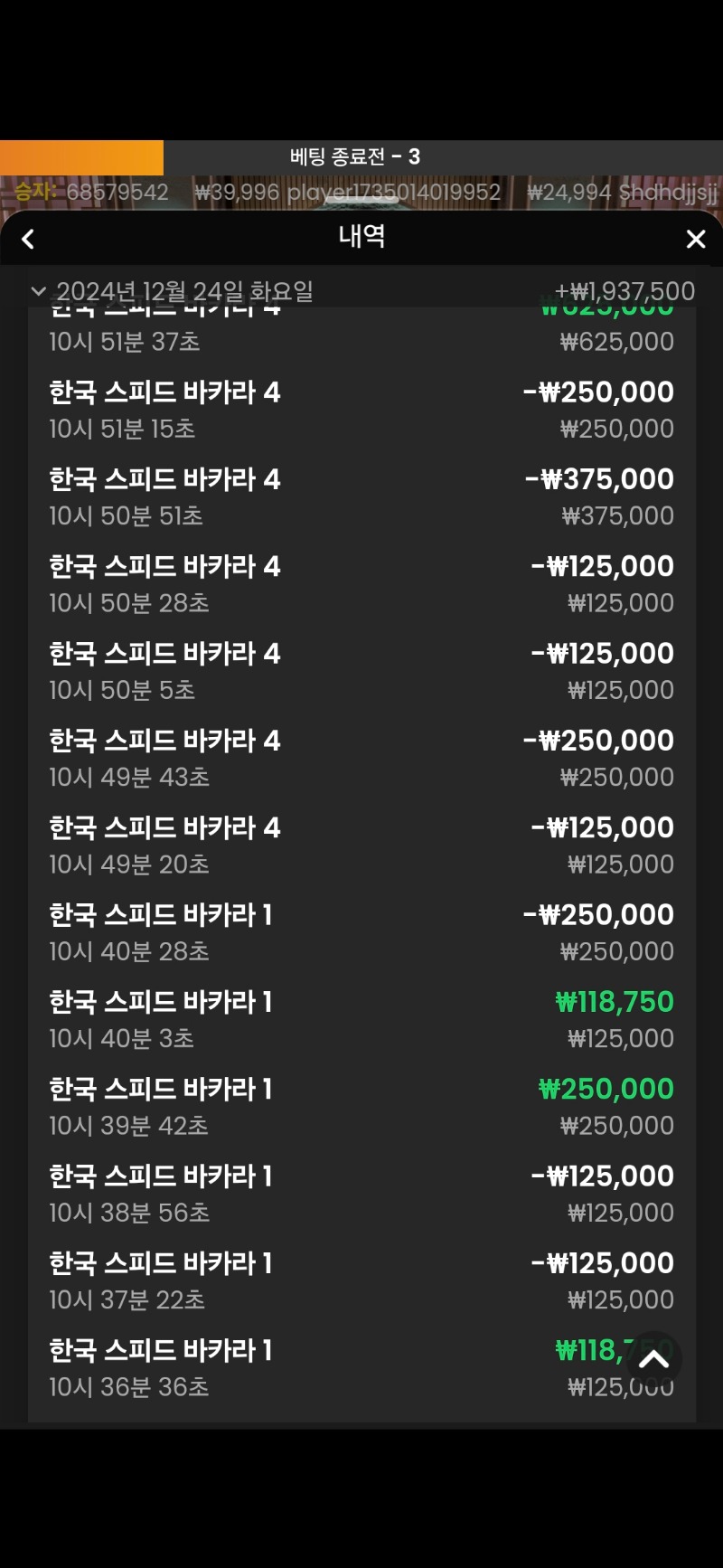Open the 10시 51분 37초 bet record

[x=361, y=335]
